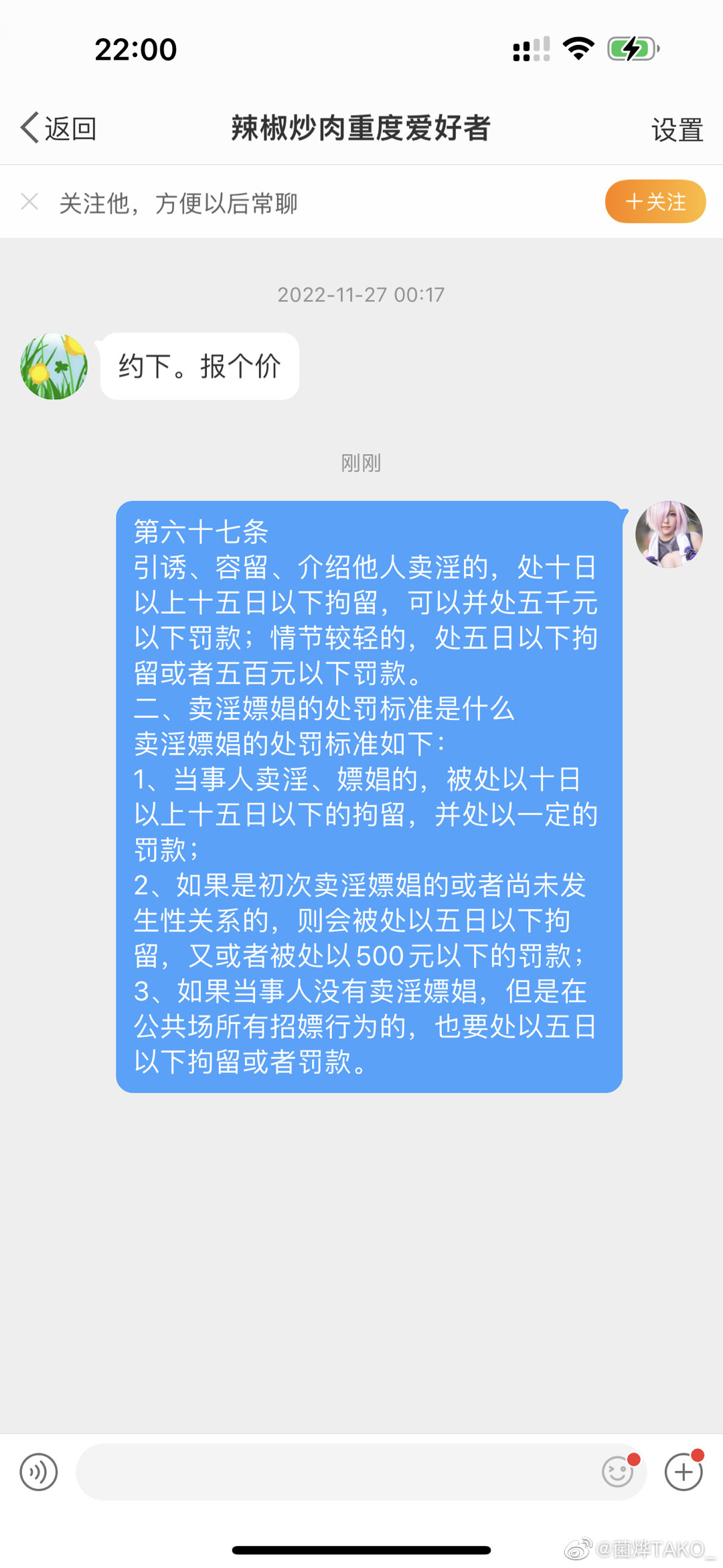Open the plus attachment menu

pyautogui.click(x=683, y=1472)
